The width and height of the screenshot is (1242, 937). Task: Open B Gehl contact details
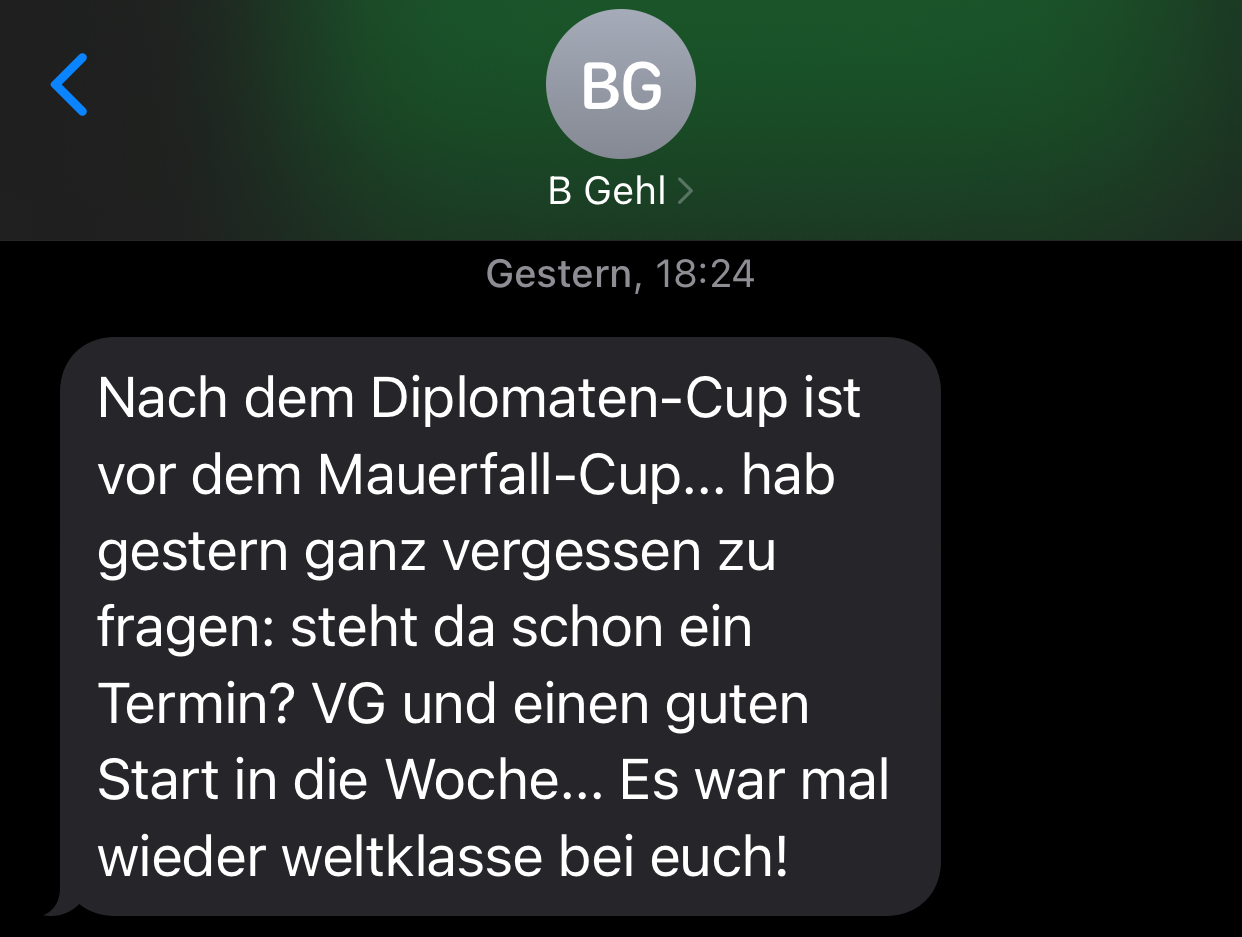tap(620, 189)
